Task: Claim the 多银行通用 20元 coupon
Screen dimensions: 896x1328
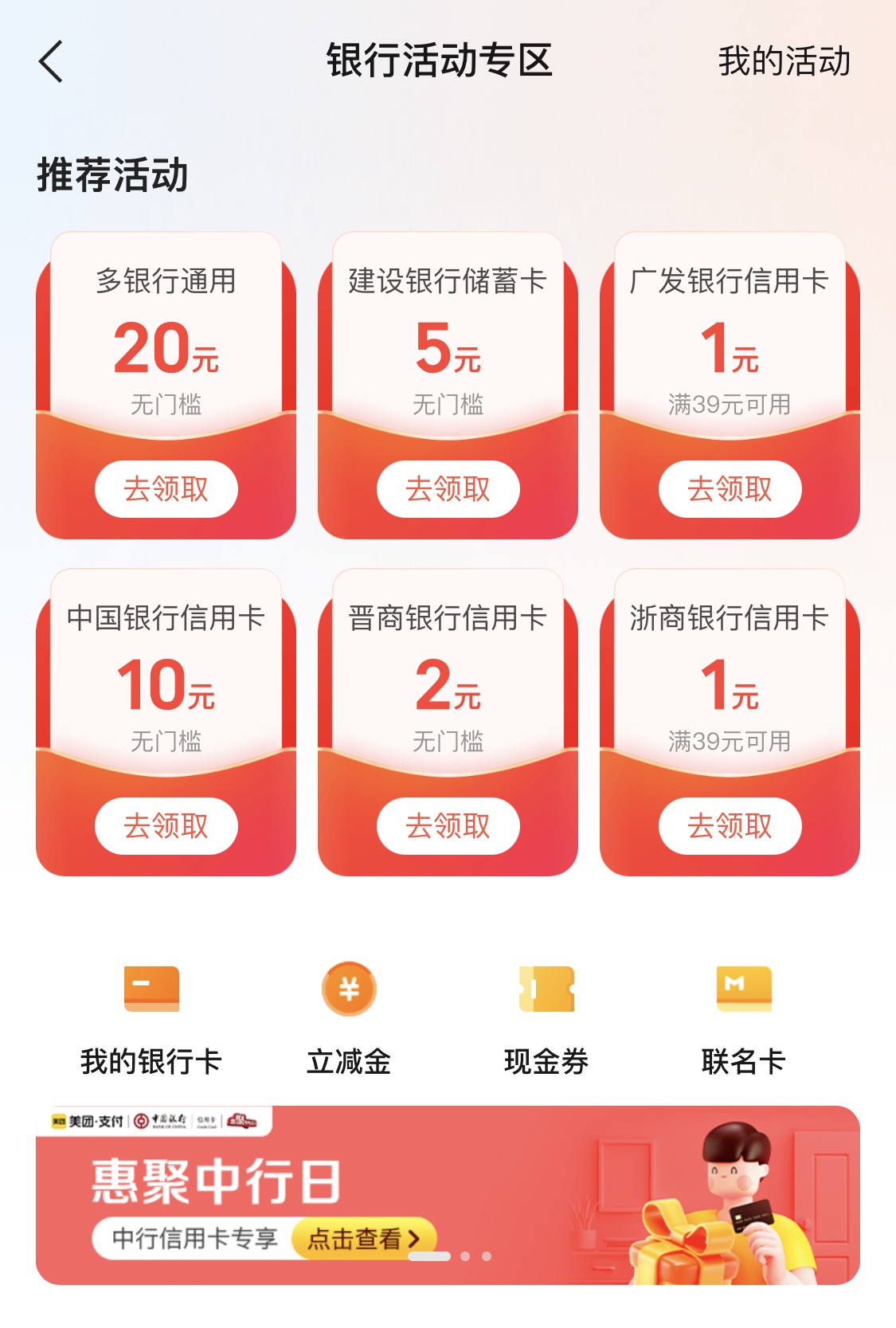Action: point(166,488)
